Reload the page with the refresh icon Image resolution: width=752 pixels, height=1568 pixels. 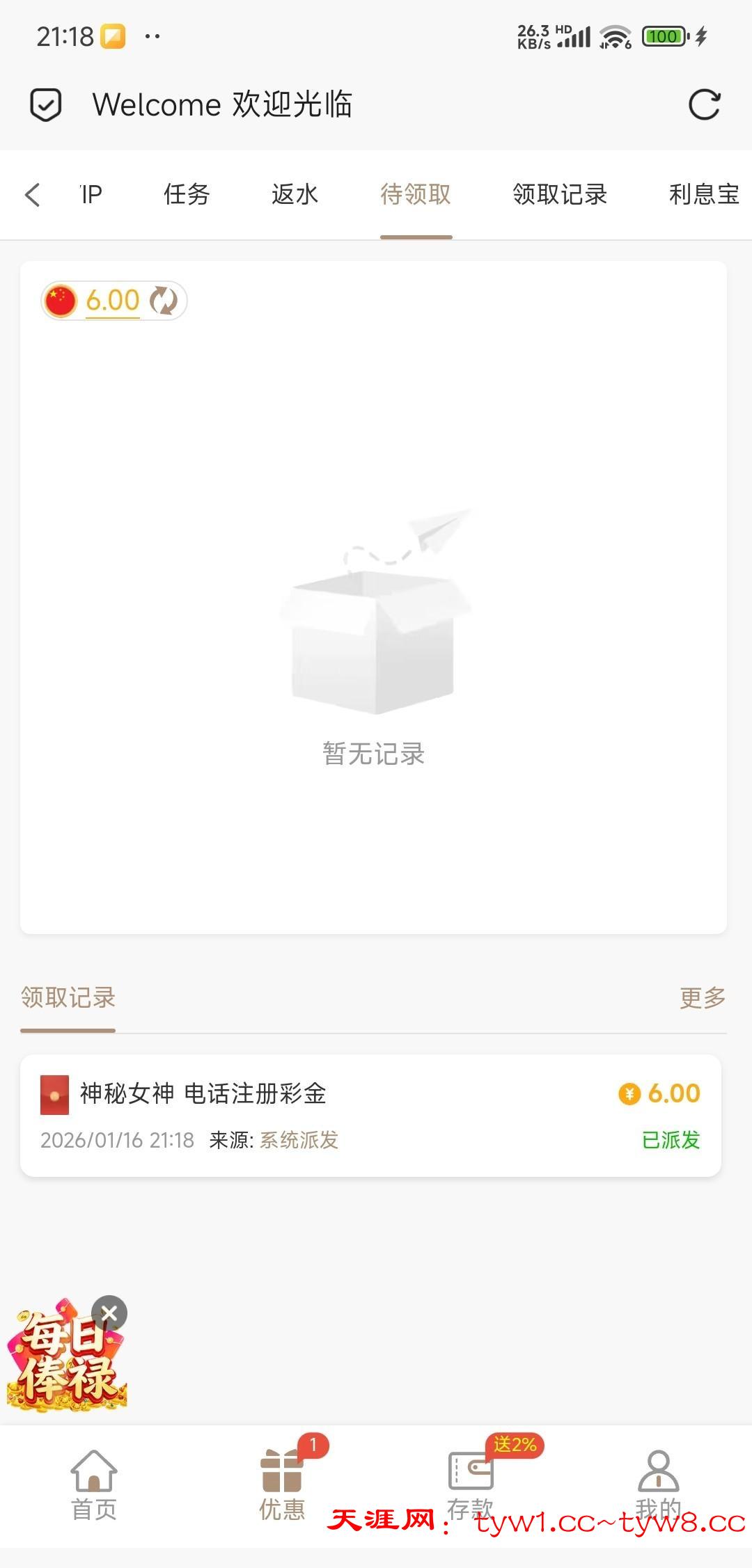[x=704, y=105]
